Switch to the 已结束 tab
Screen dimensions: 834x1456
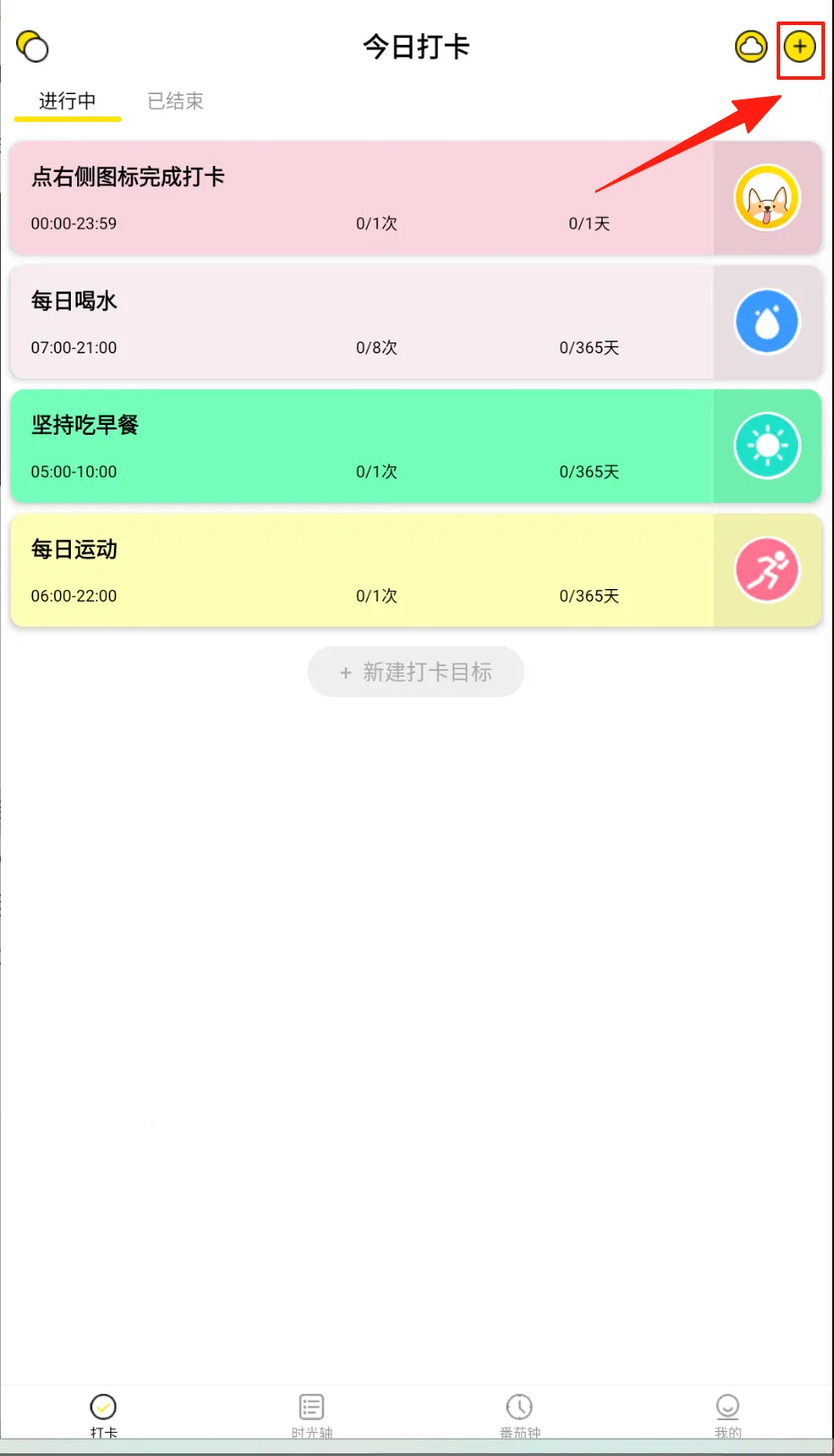pos(174,101)
